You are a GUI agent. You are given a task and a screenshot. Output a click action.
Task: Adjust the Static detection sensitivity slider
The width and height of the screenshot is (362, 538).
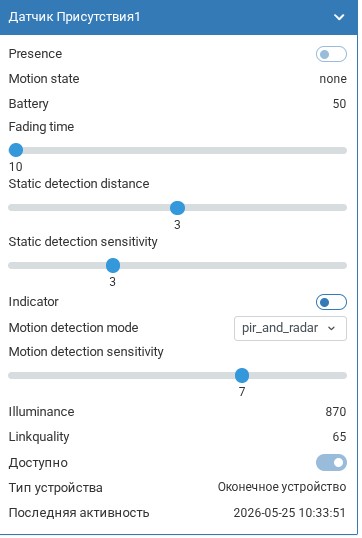click(x=177, y=265)
